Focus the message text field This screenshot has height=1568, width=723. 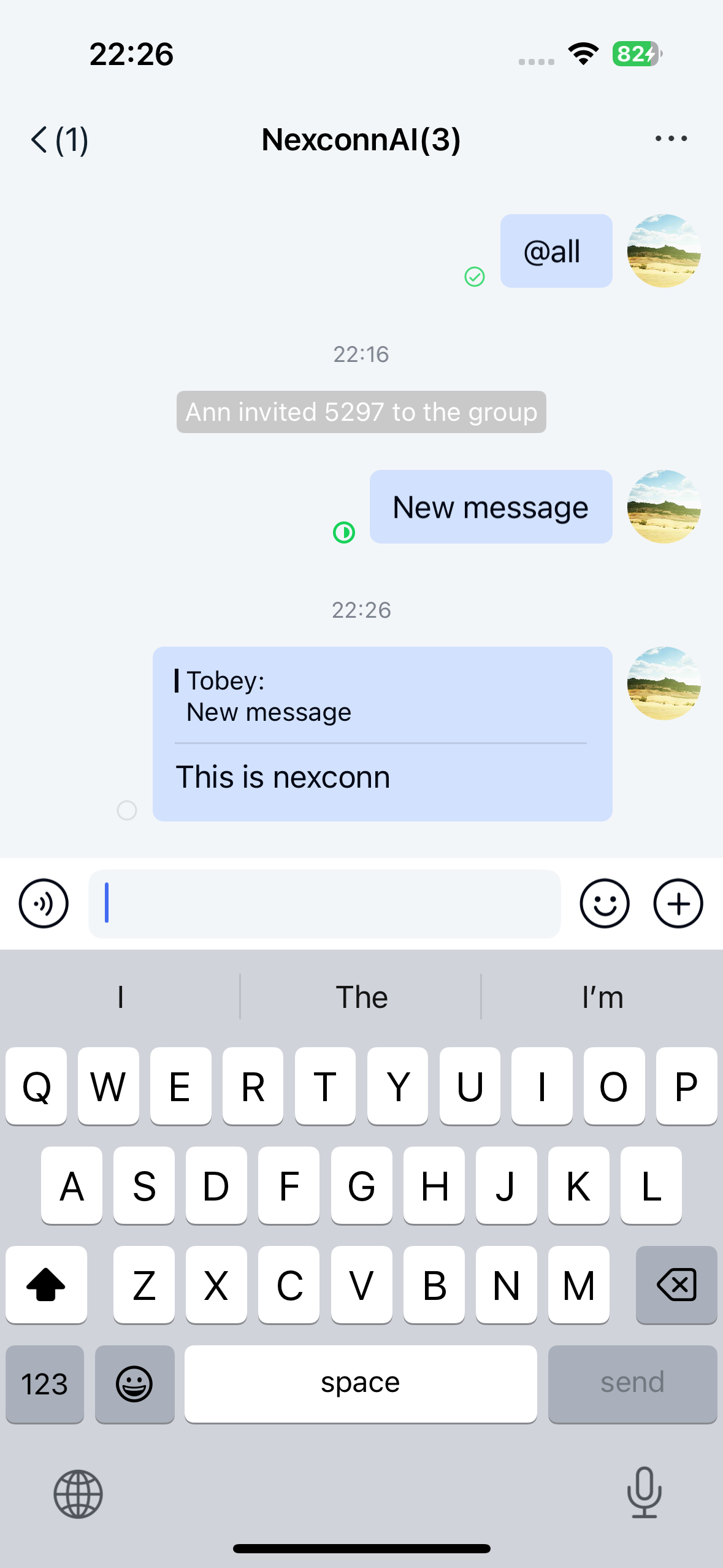(324, 904)
